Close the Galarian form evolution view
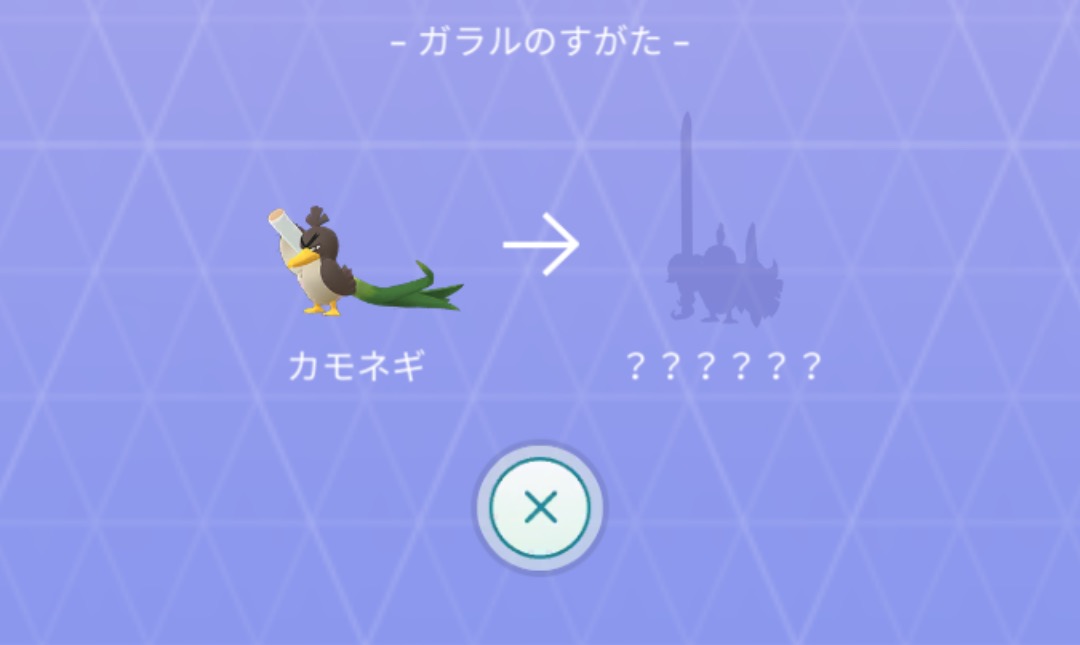The height and width of the screenshot is (645, 1080). pyautogui.click(x=540, y=508)
